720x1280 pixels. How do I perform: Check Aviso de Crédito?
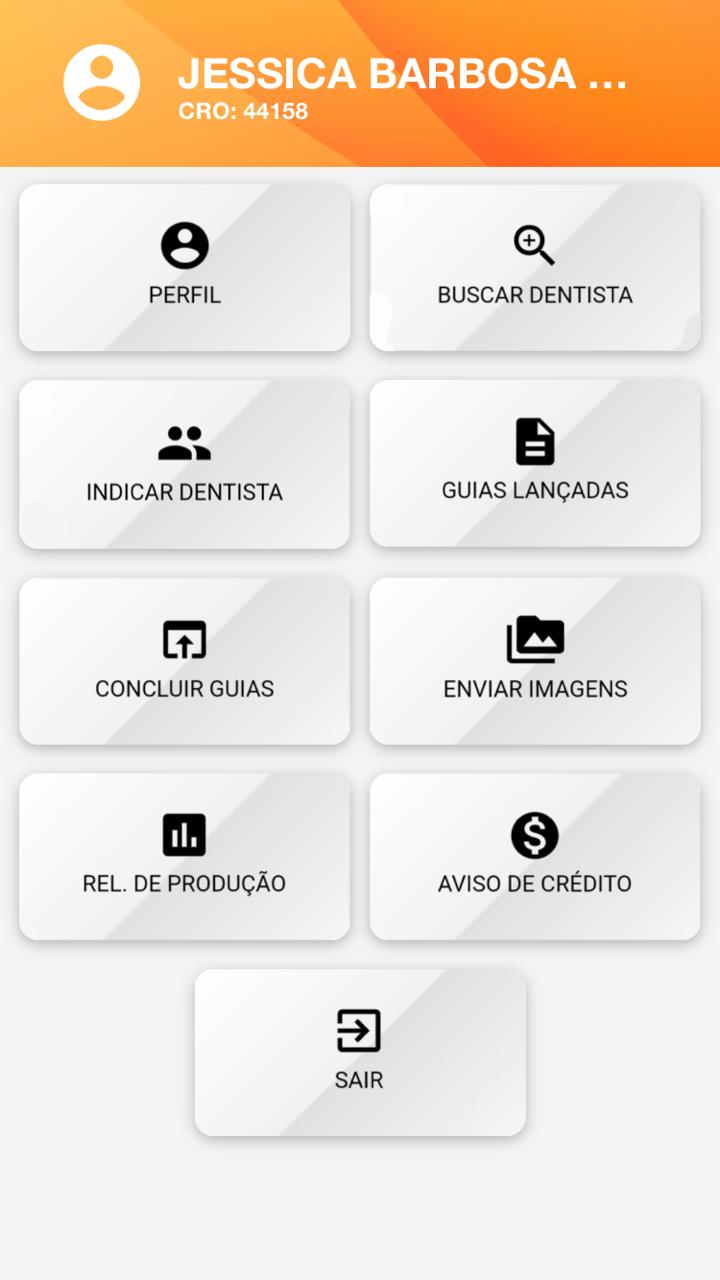point(535,856)
